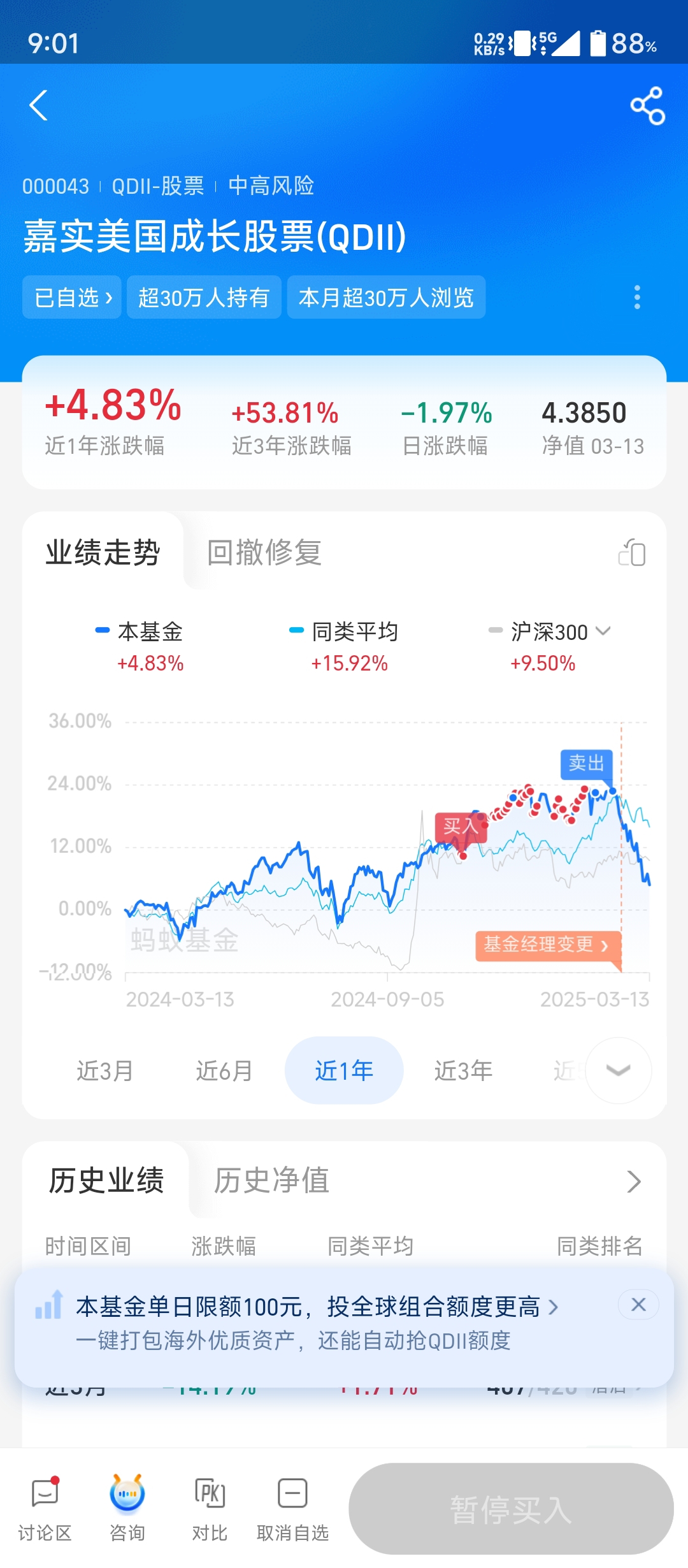Switch to the 历史净值 tab

tap(271, 1180)
